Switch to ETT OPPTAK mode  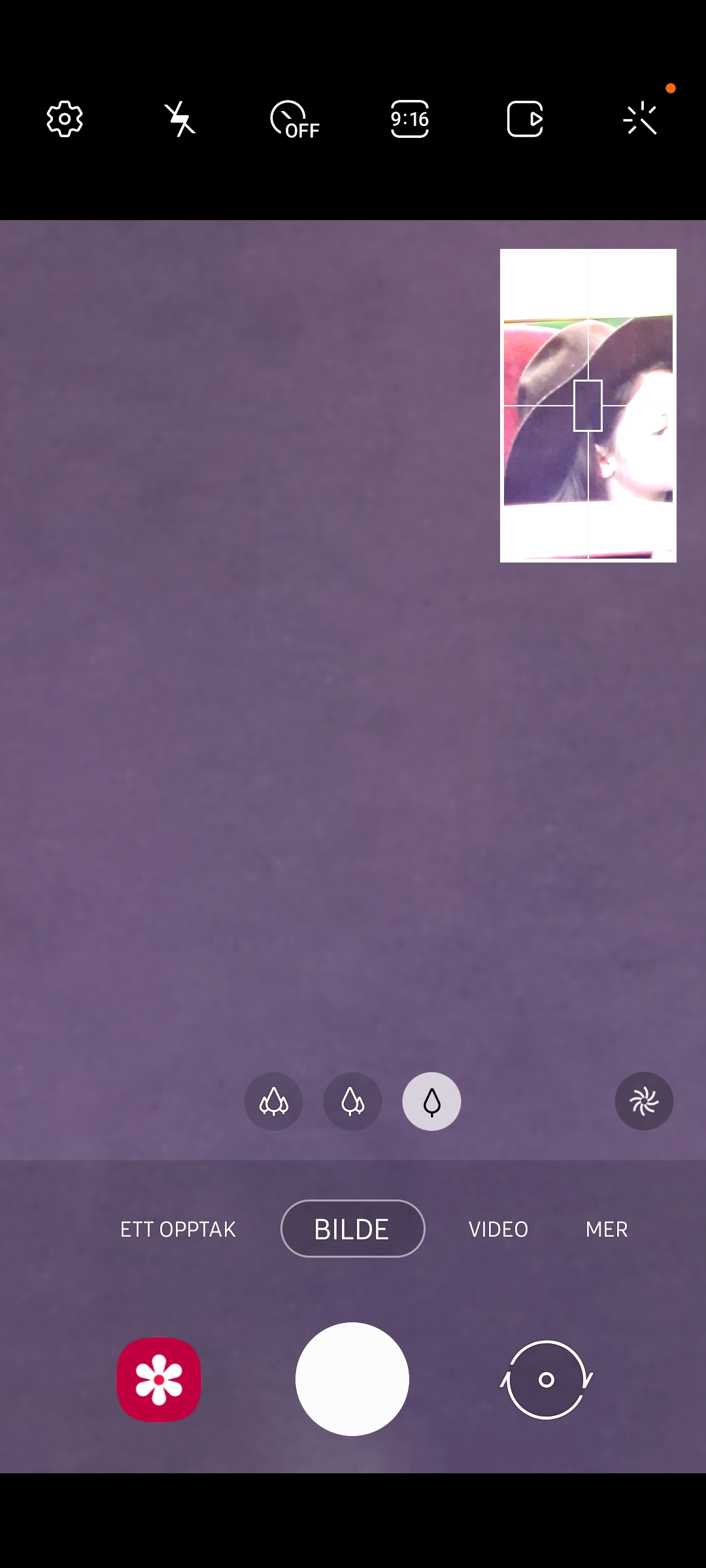[x=178, y=1229]
